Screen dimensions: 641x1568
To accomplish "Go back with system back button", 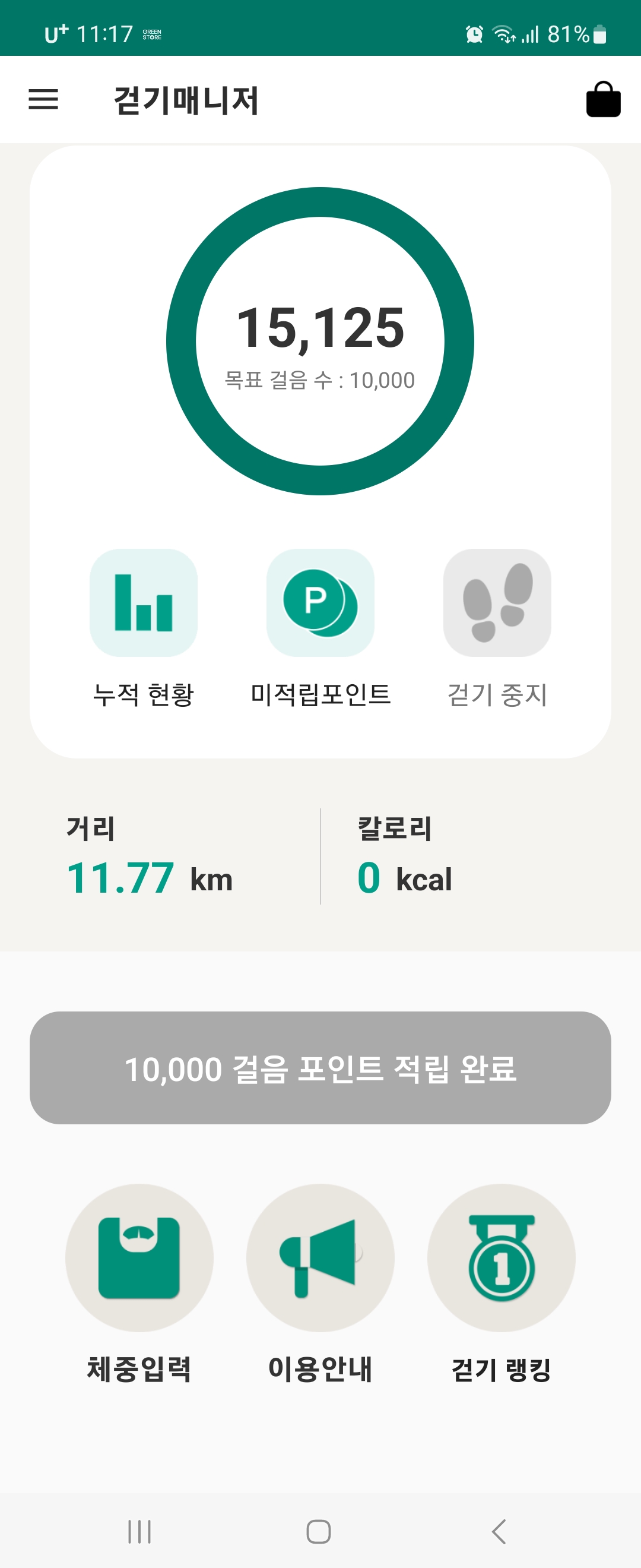I will click(499, 1532).
